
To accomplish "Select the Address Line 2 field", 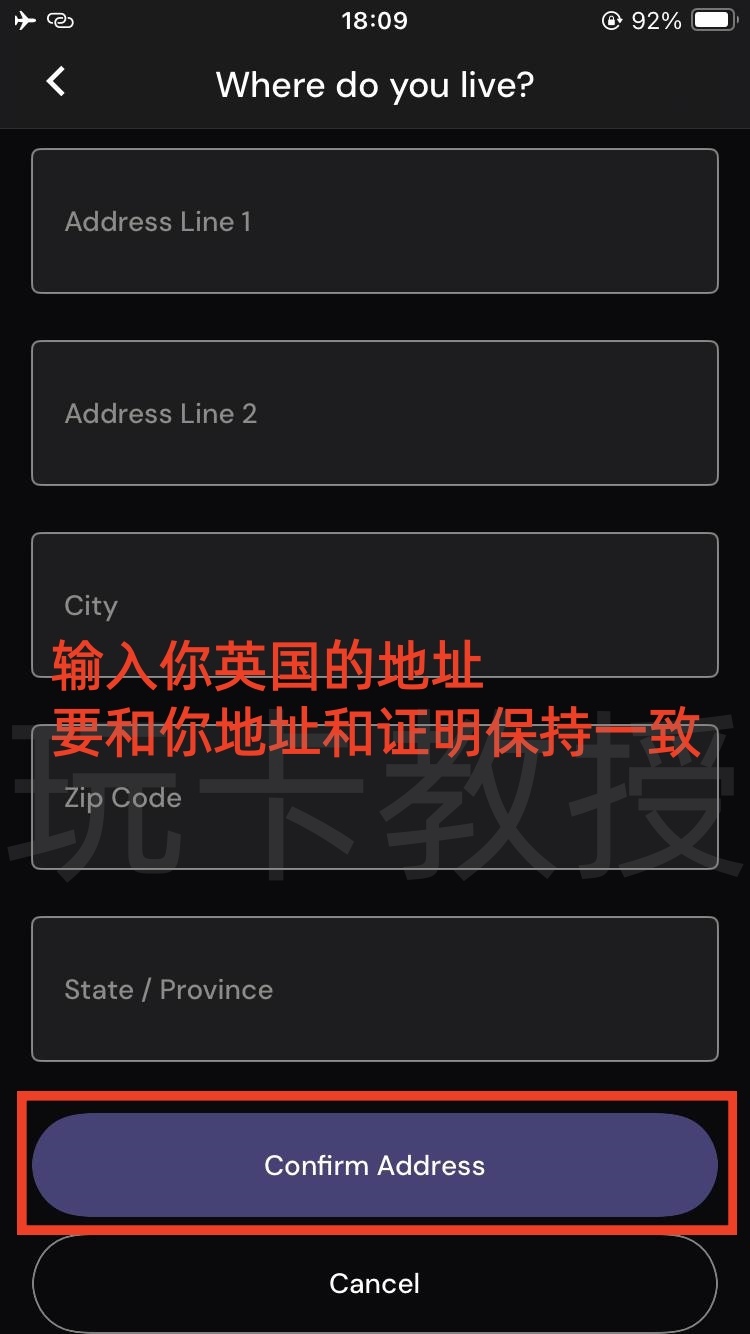I will coord(375,413).
